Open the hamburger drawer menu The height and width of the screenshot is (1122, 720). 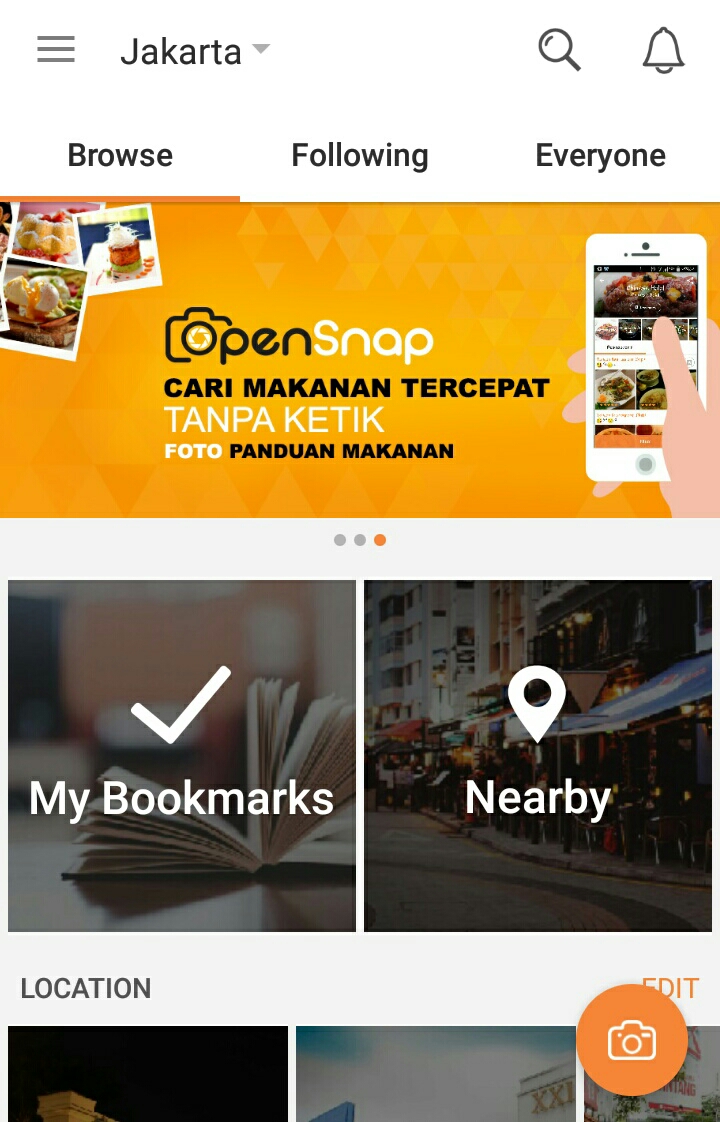click(56, 50)
